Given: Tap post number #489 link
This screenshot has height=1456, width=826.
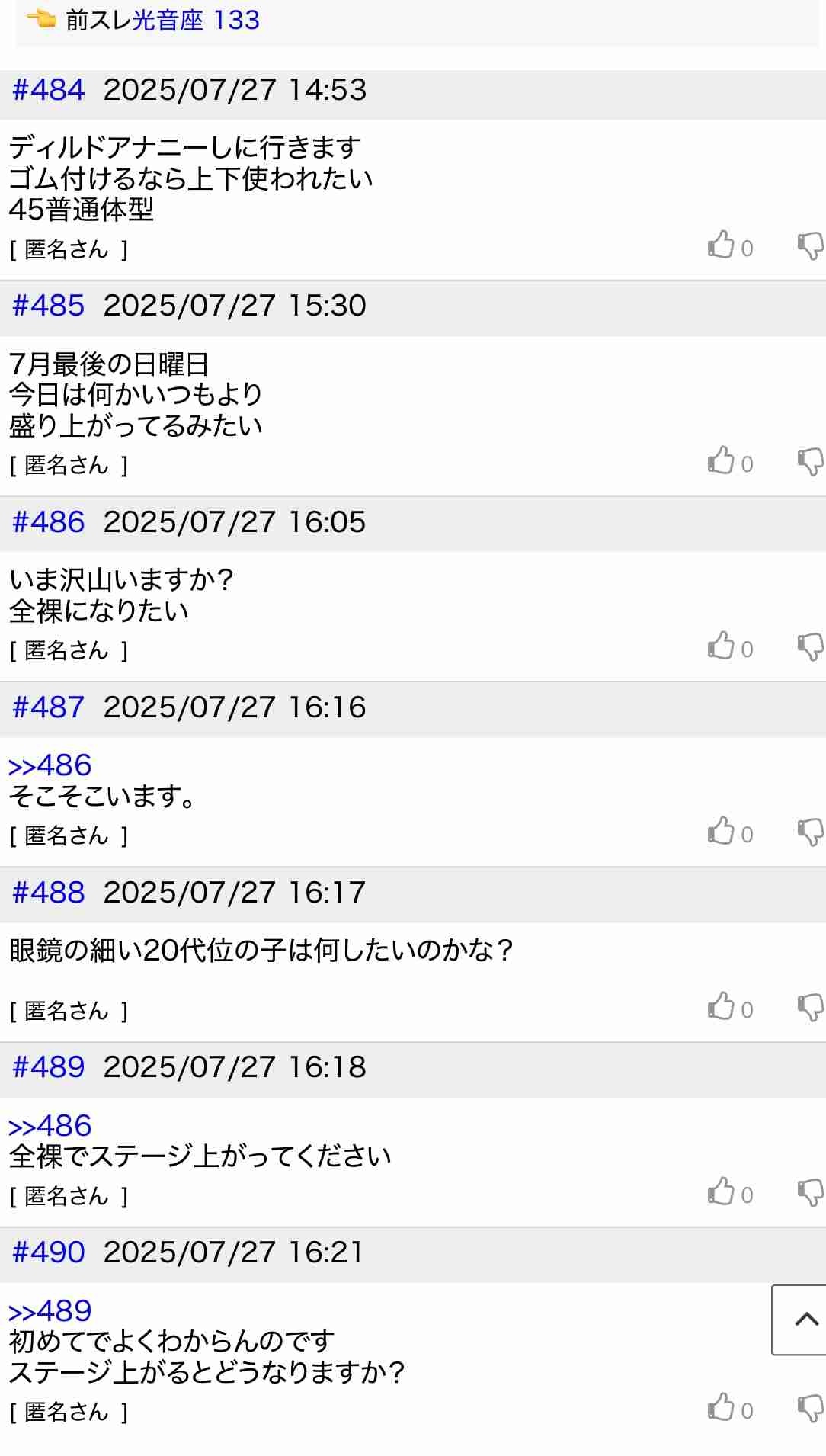Looking at the screenshot, I should pos(49,1067).
